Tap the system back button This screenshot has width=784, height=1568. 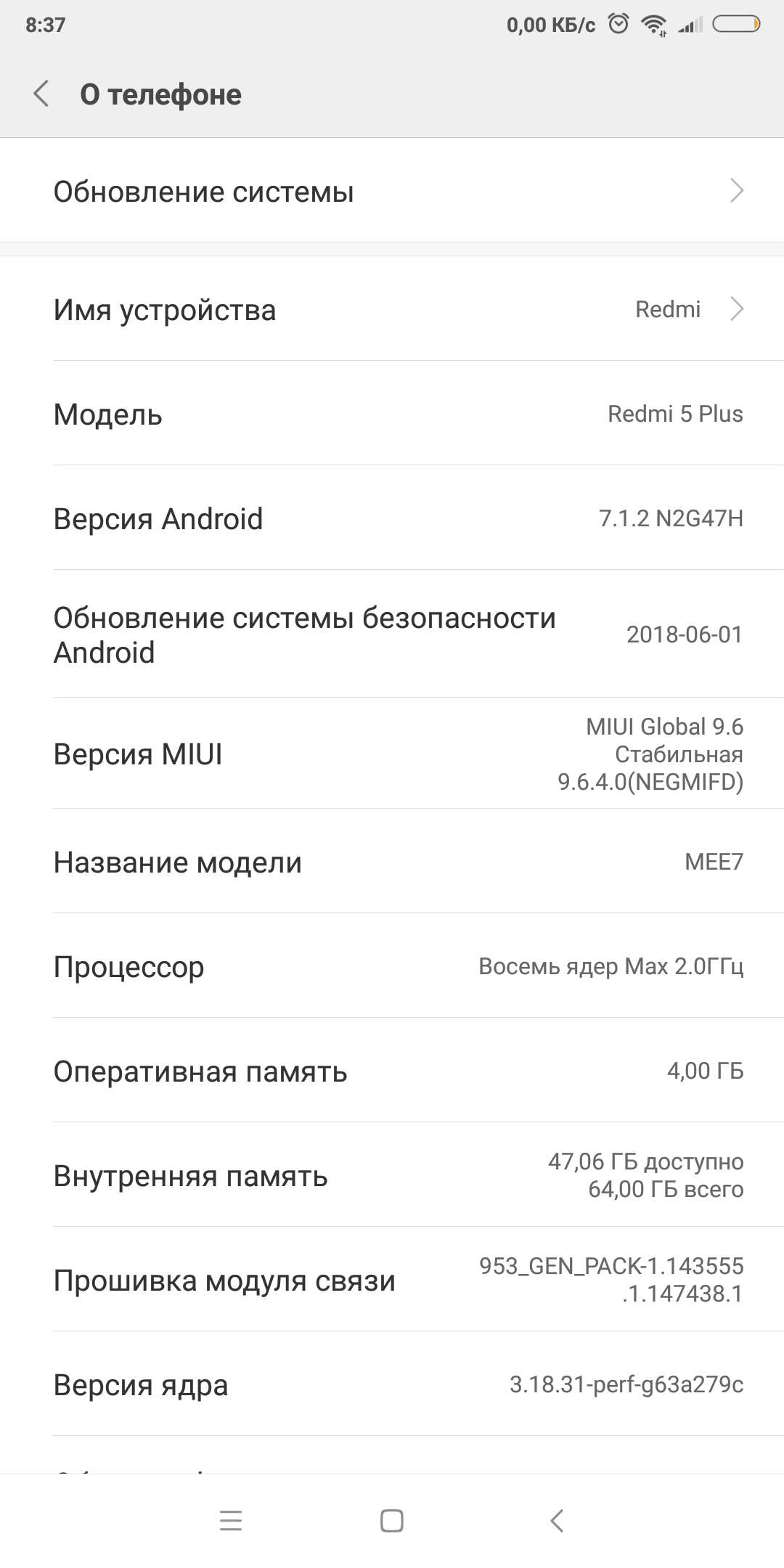click(x=557, y=1521)
